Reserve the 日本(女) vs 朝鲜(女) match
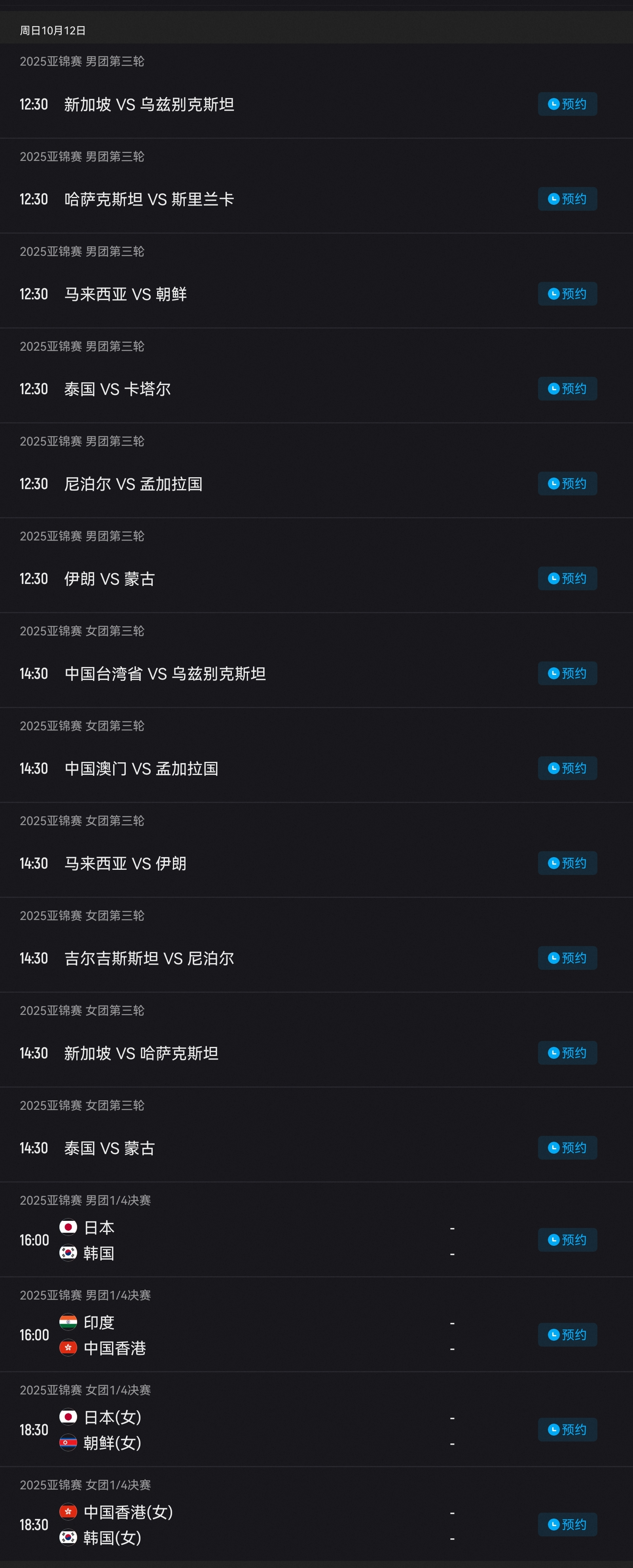 [567, 1430]
